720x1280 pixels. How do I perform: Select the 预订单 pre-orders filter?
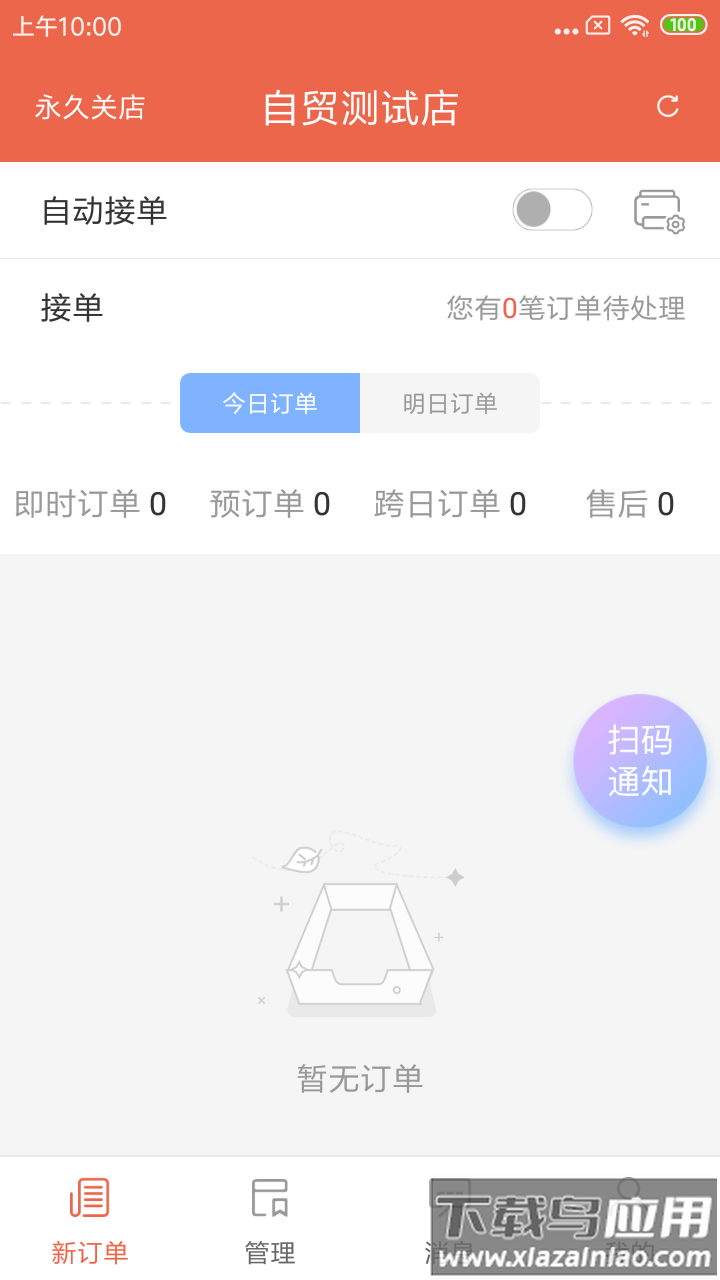270,504
